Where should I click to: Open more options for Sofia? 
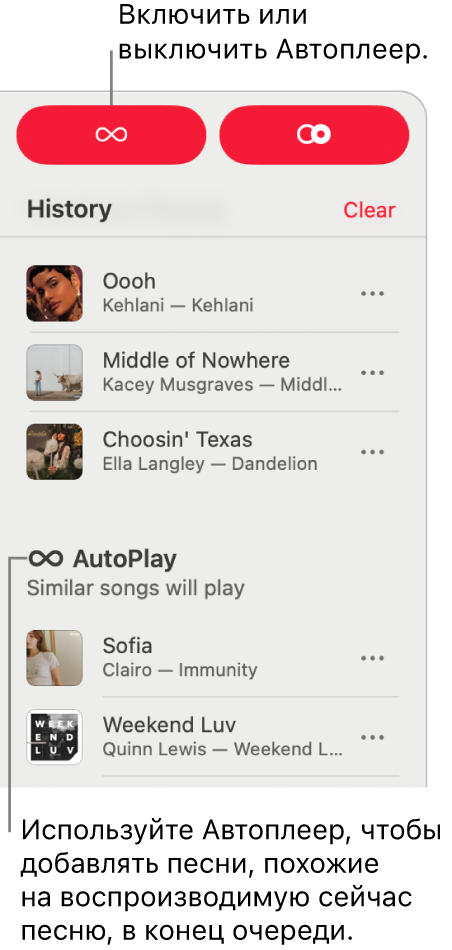tap(373, 658)
